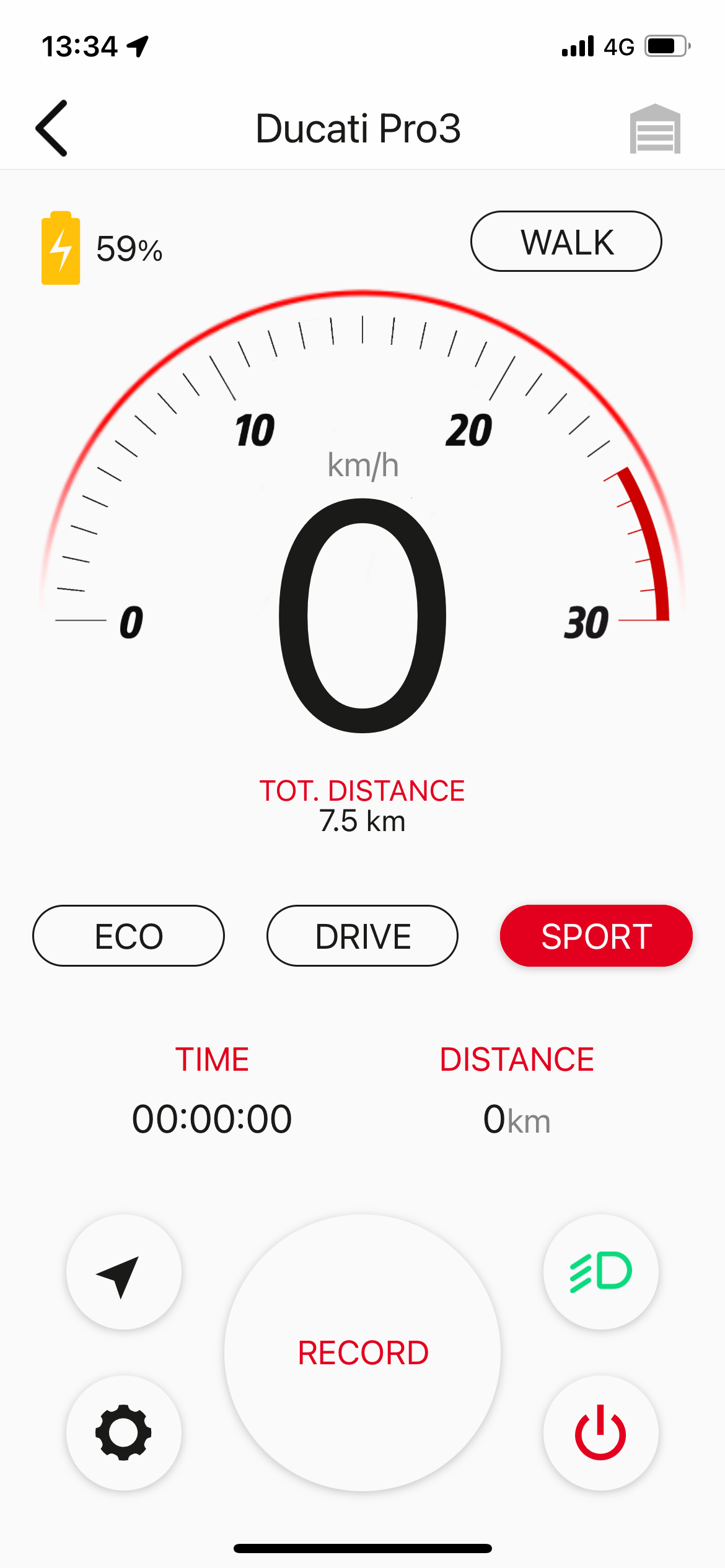This screenshot has height=1568, width=725.
Task: Open the garage icon in the header
Action: click(655, 129)
